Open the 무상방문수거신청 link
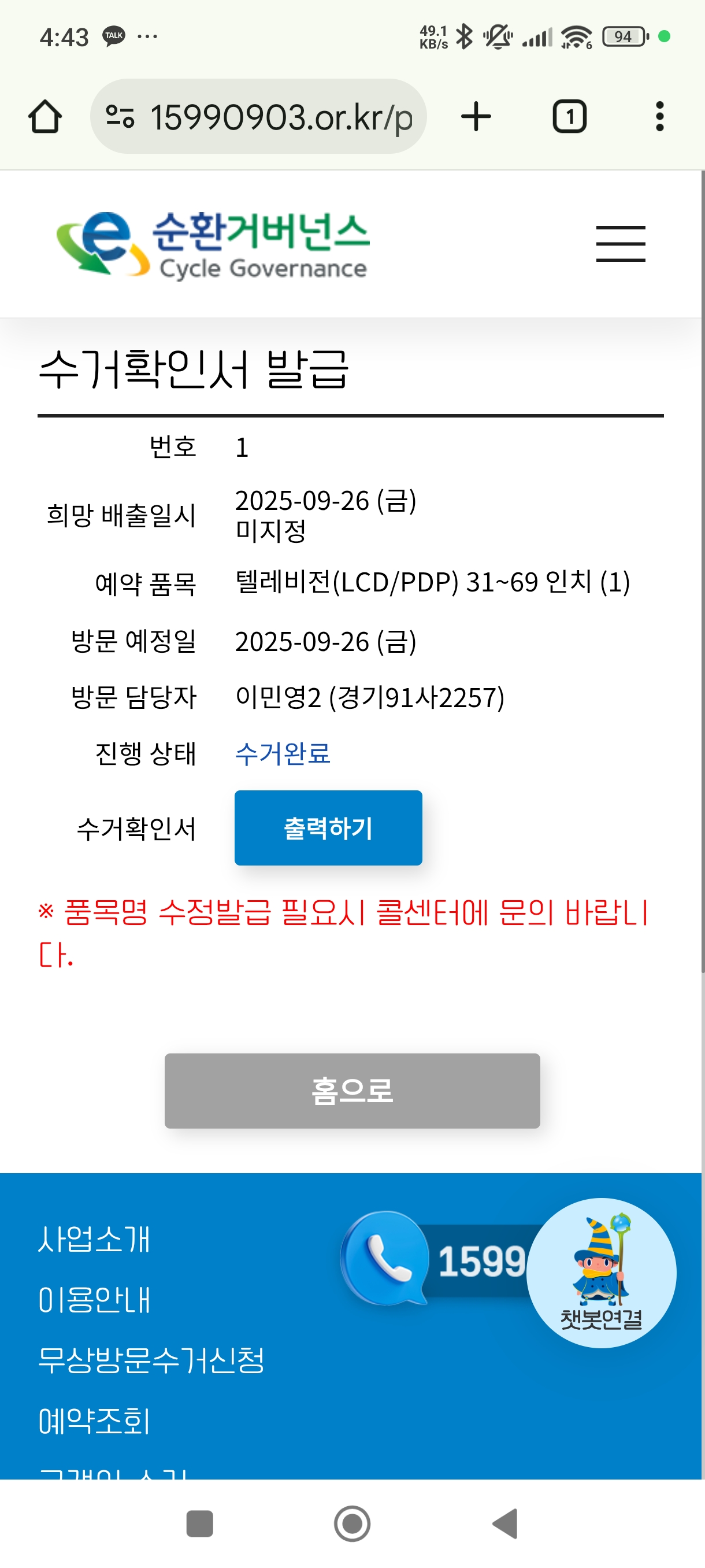 [x=151, y=1360]
